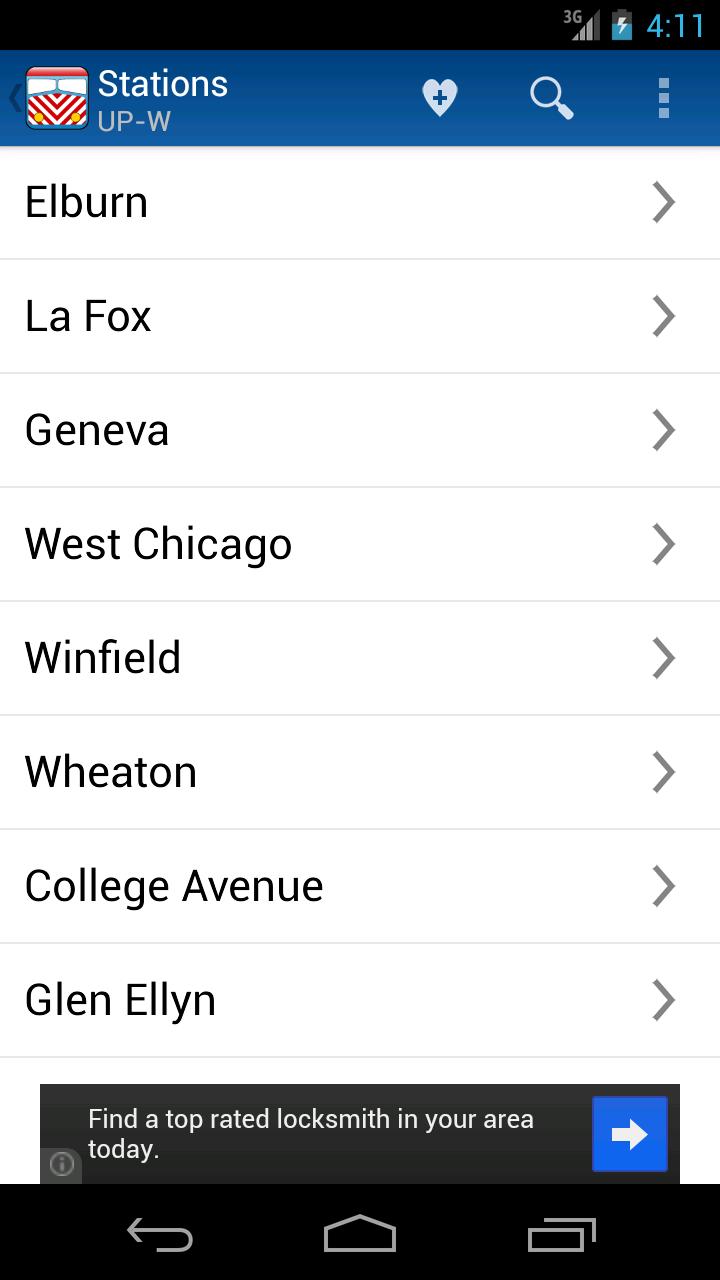Screen dimensions: 720x1280
Task: Open the overflow menu
Action: (663, 98)
